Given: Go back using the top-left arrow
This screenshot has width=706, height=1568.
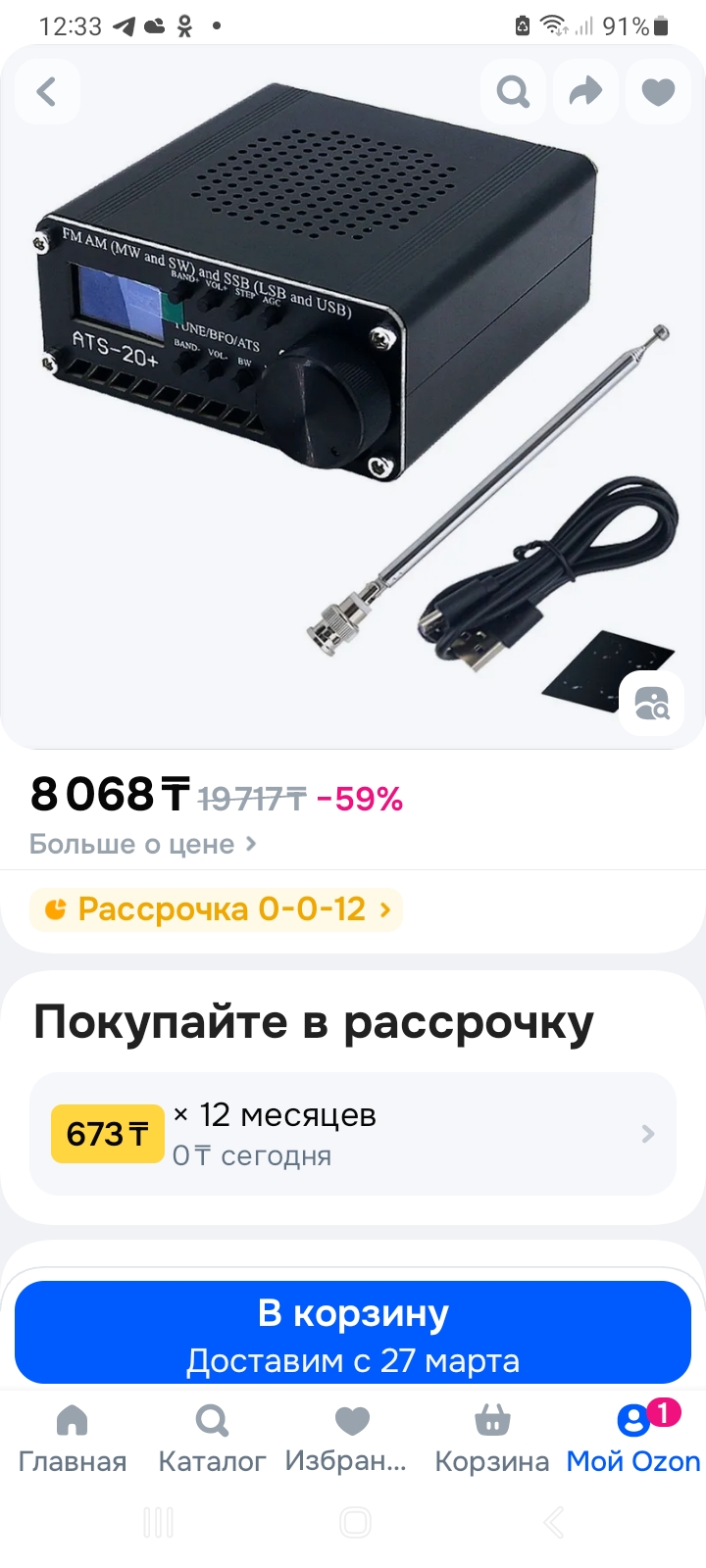Looking at the screenshot, I should (46, 92).
